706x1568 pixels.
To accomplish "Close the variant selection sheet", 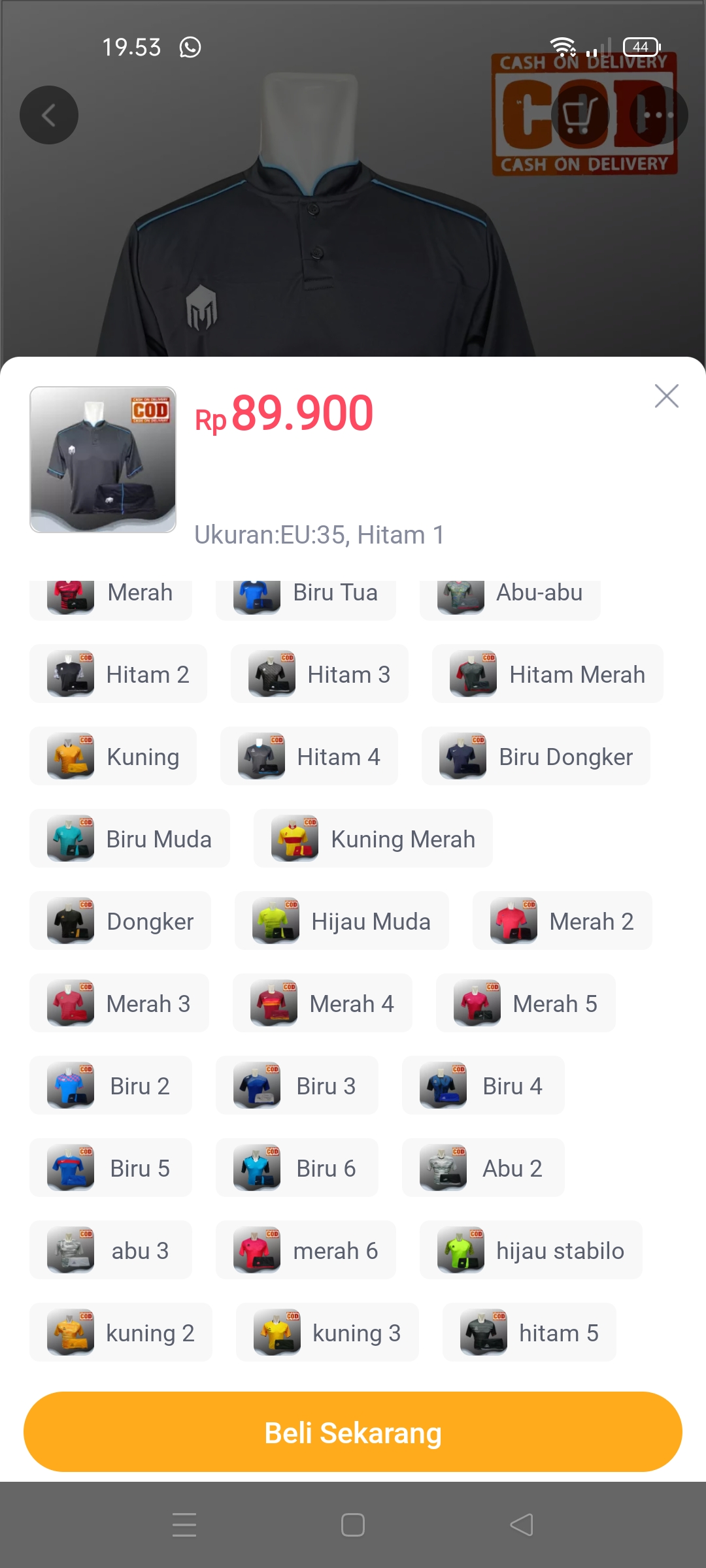I will [666, 396].
